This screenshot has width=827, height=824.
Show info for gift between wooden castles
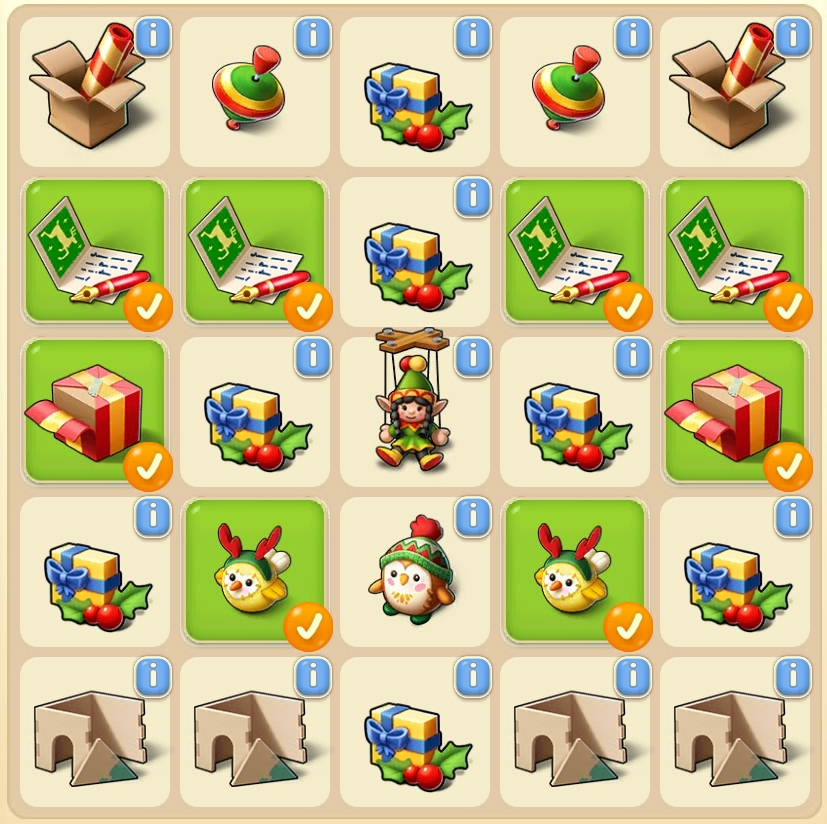pos(472,677)
